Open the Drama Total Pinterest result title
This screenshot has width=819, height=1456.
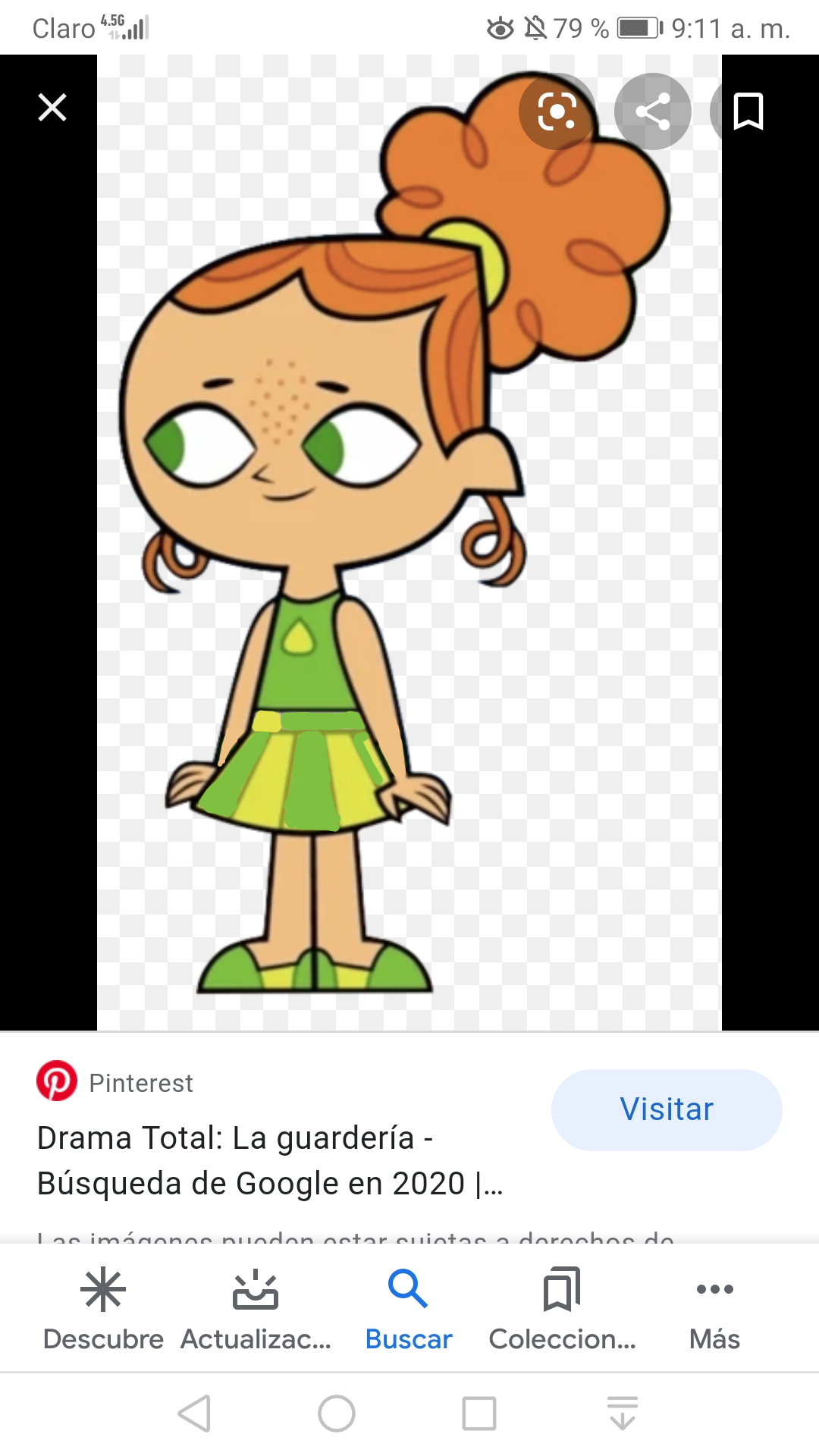(270, 1160)
